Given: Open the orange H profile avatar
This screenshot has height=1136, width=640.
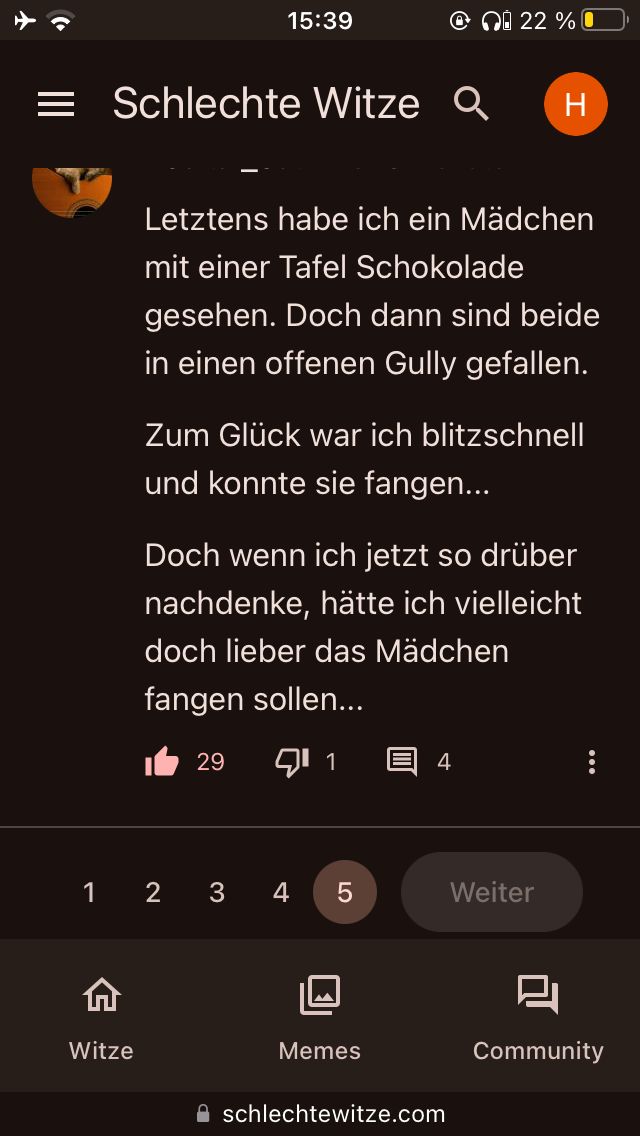Looking at the screenshot, I should pos(575,104).
